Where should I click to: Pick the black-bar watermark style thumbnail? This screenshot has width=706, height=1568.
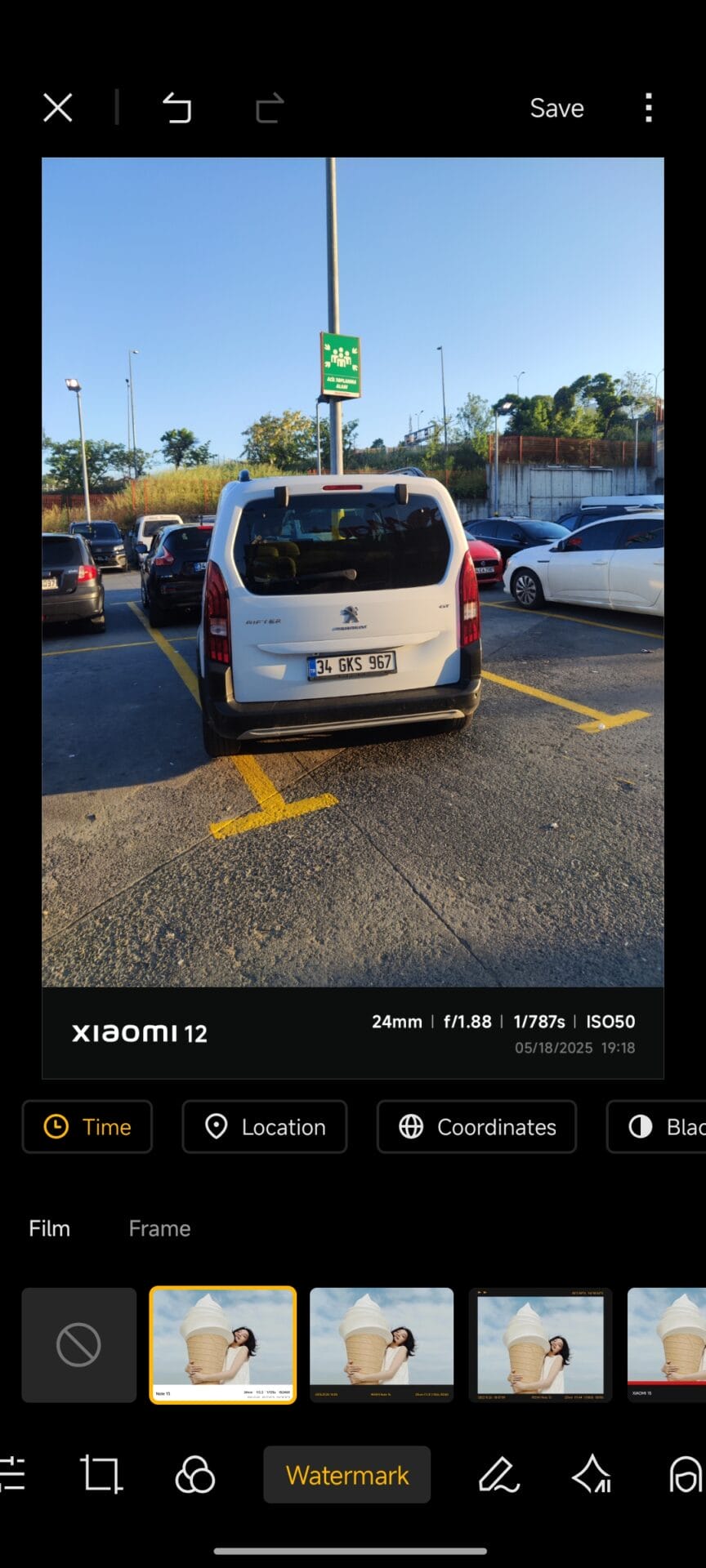pyautogui.click(x=382, y=1344)
